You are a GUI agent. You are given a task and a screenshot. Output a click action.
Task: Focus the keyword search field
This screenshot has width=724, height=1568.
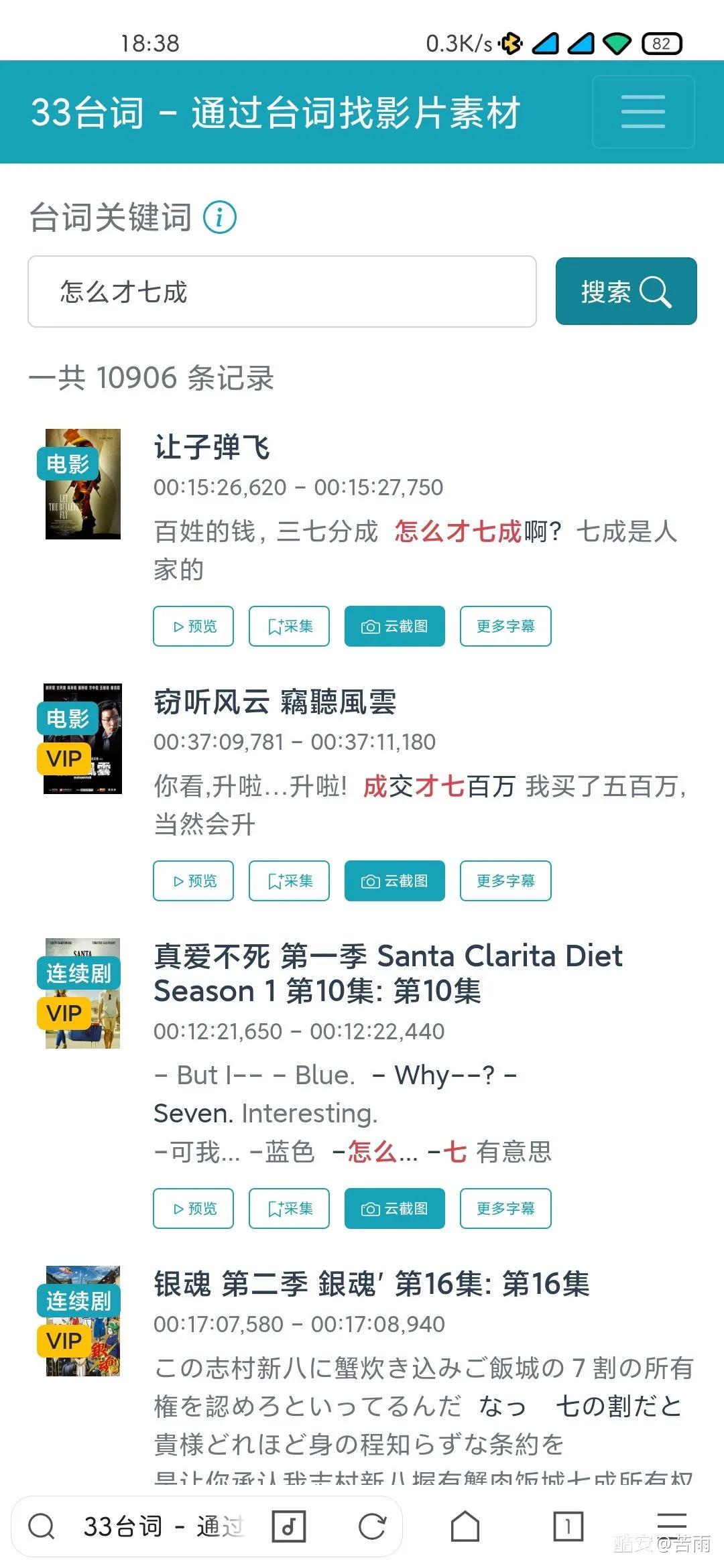click(x=282, y=291)
